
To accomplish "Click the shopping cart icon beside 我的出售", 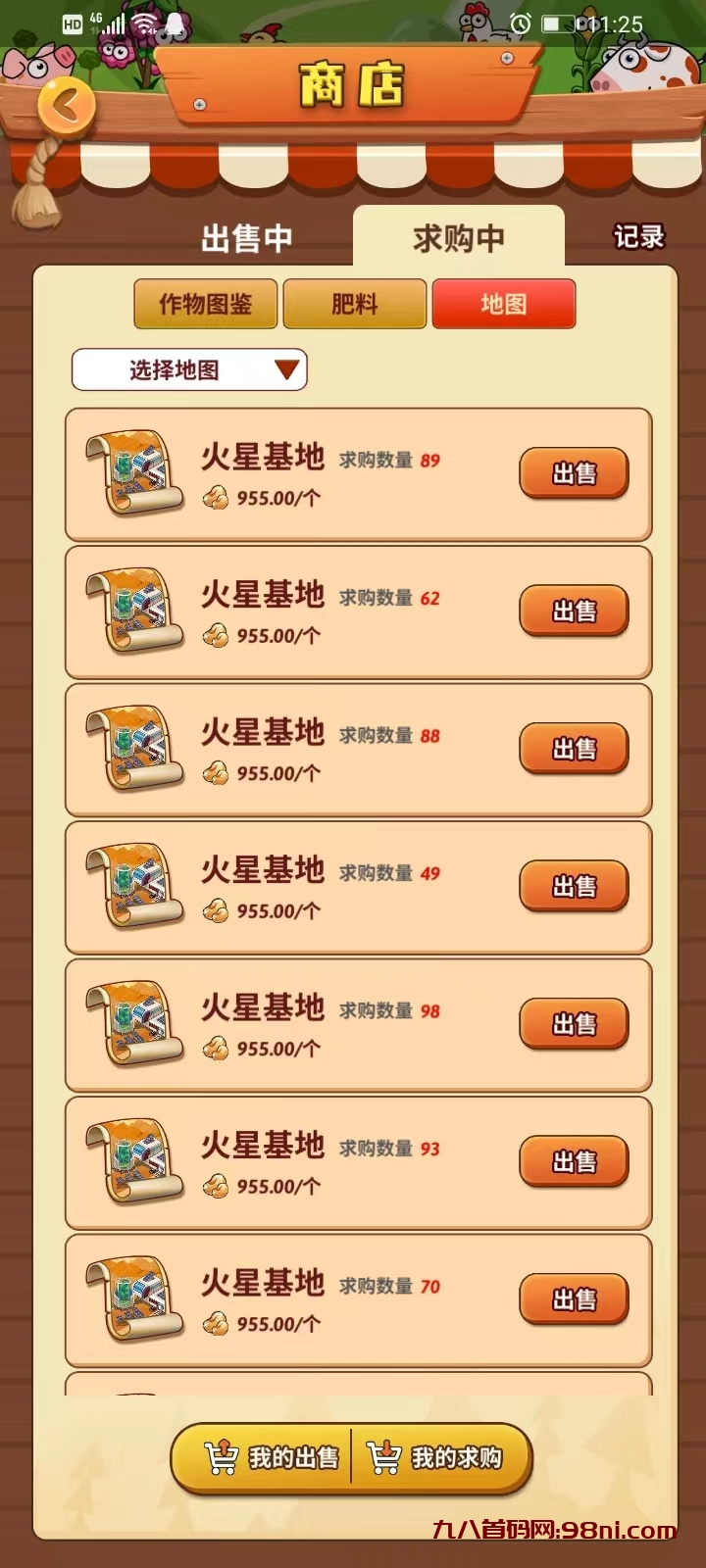I will point(224,1458).
